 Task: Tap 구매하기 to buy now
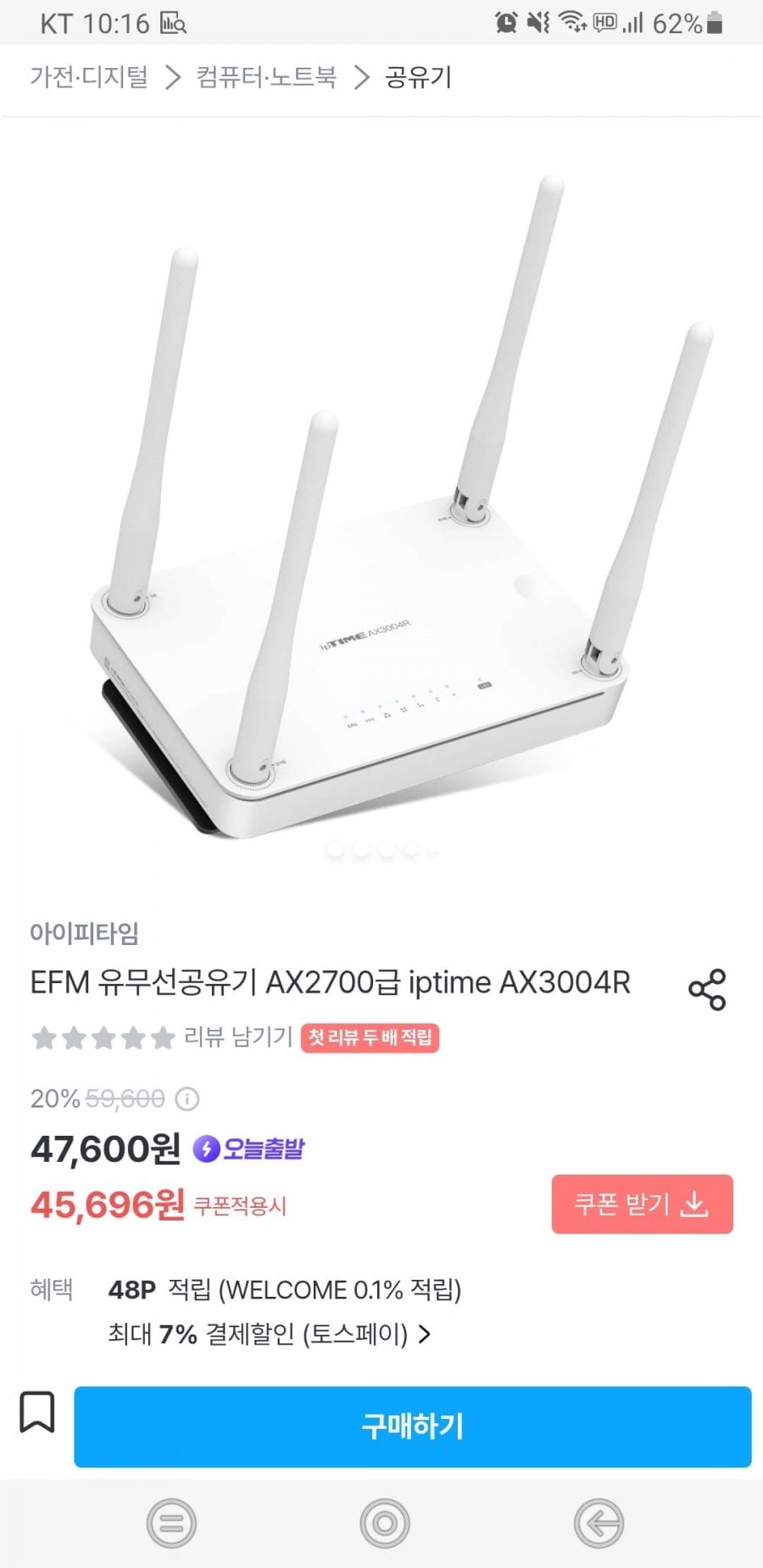[x=412, y=1426]
